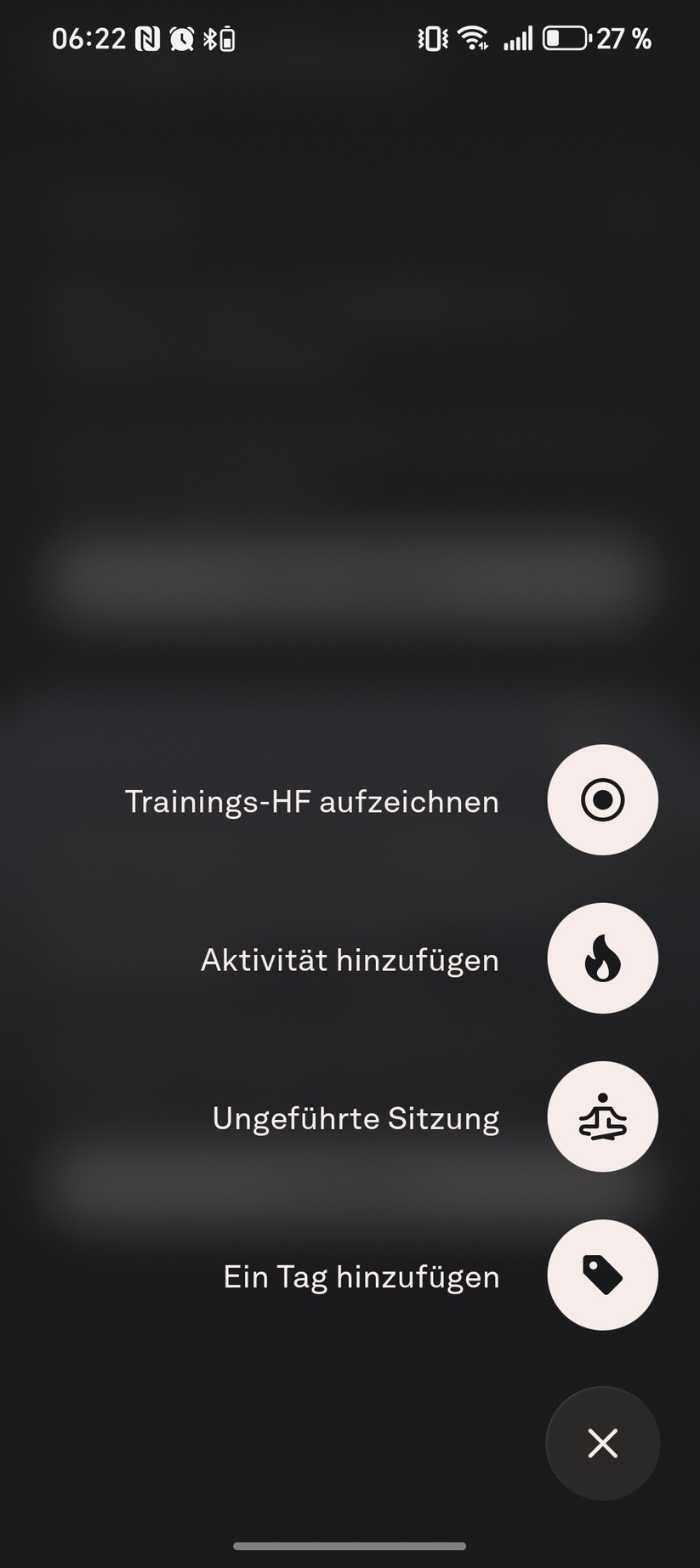Tap the clock showing 06:22
The image size is (700, 1568).
(x=90, y=37)
